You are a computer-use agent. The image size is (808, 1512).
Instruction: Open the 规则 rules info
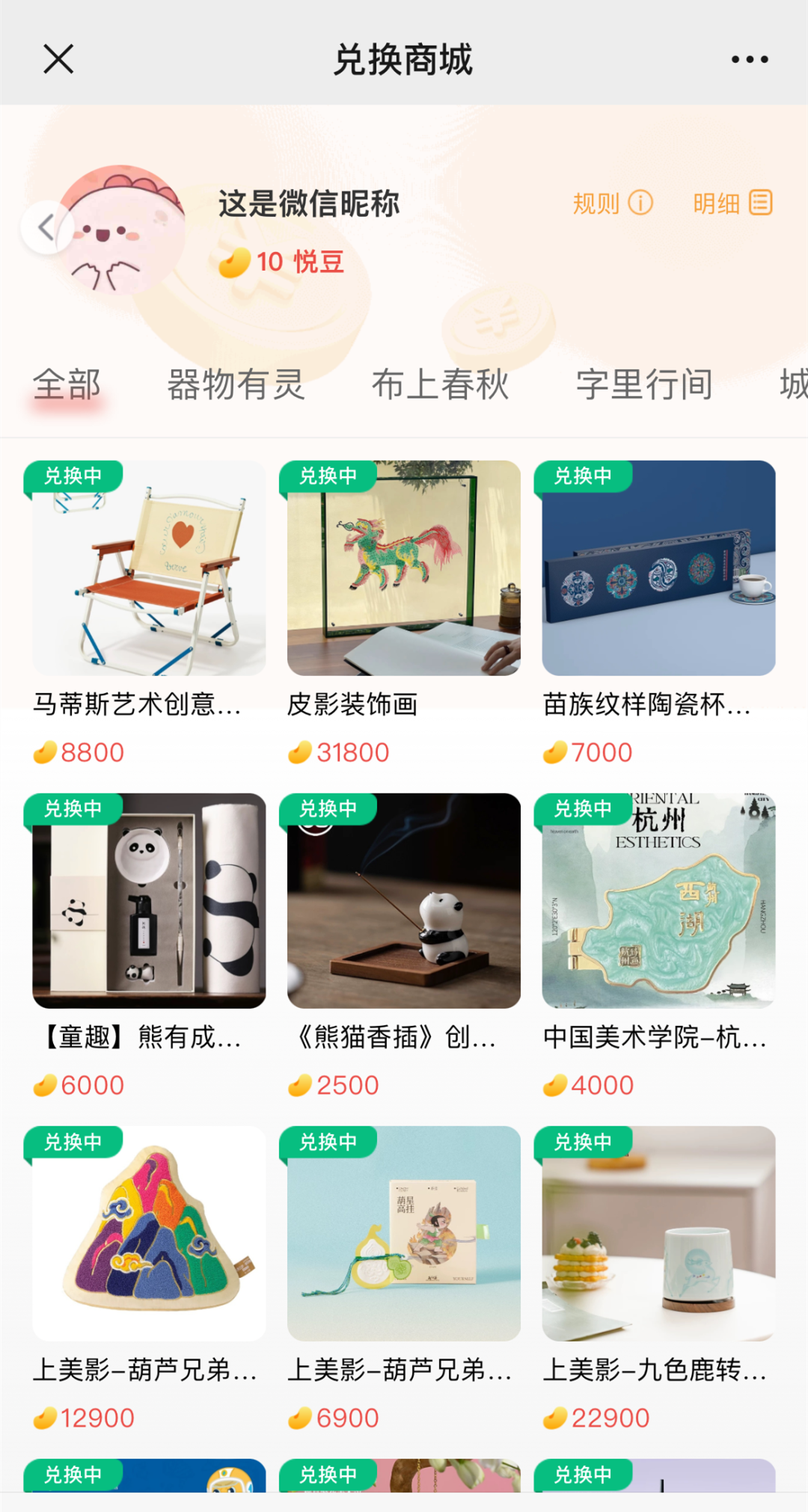pos(613,203)
